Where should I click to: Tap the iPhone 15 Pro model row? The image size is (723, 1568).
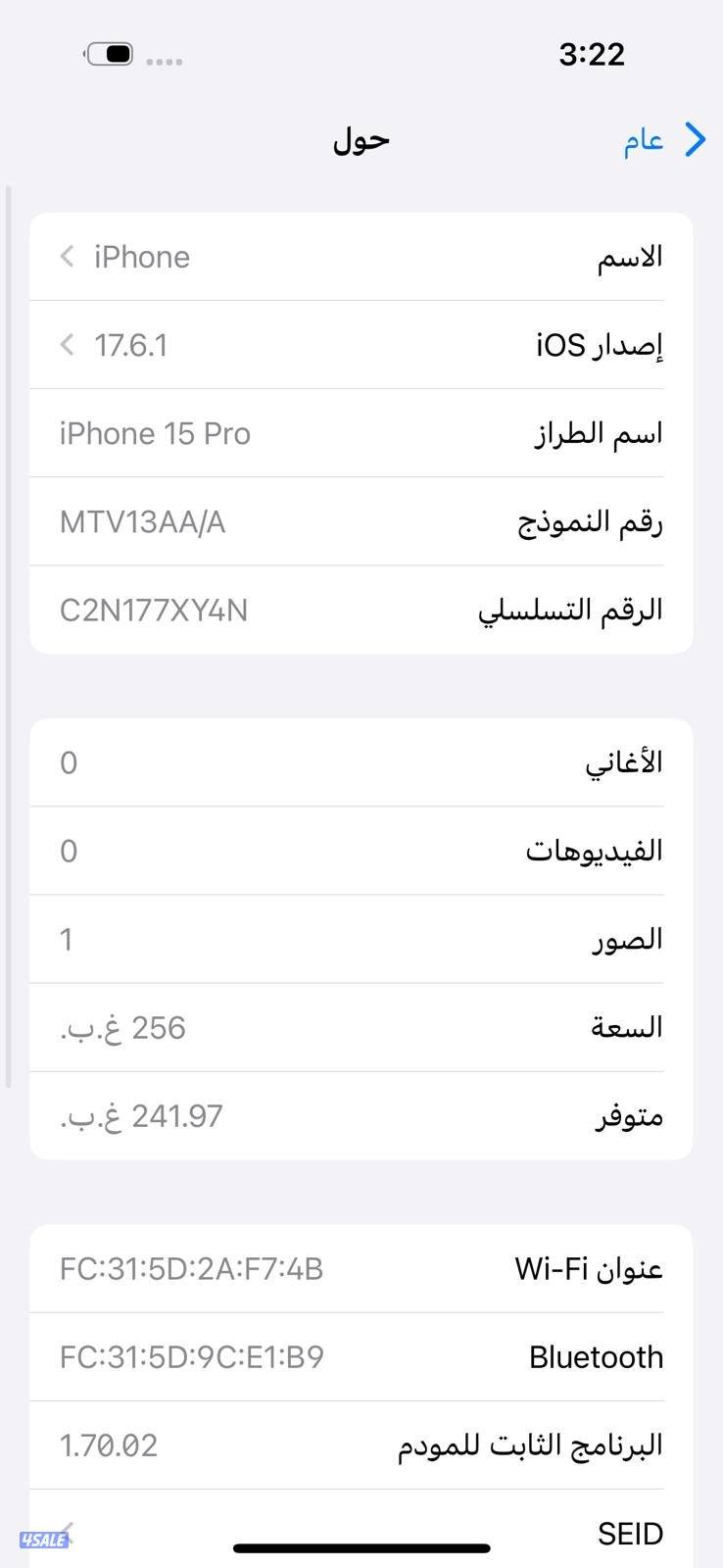click(x=361, y=433)
